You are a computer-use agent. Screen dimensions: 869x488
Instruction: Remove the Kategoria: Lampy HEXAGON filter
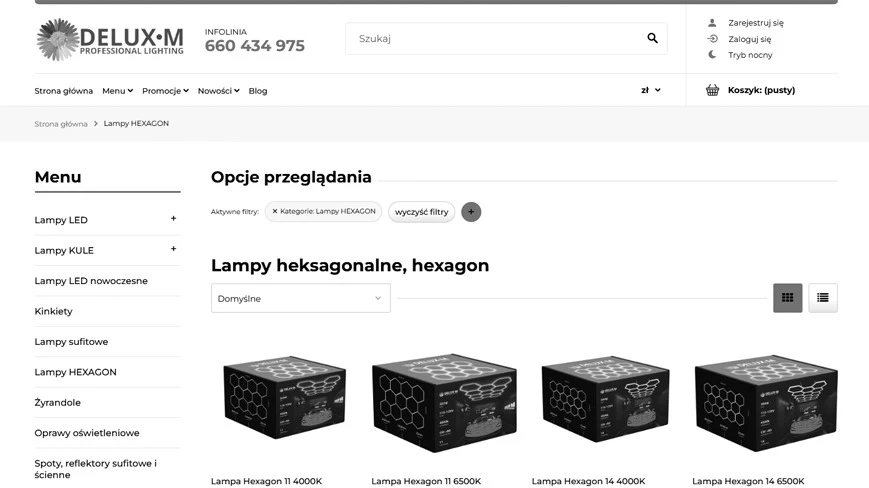coord(275,212)
